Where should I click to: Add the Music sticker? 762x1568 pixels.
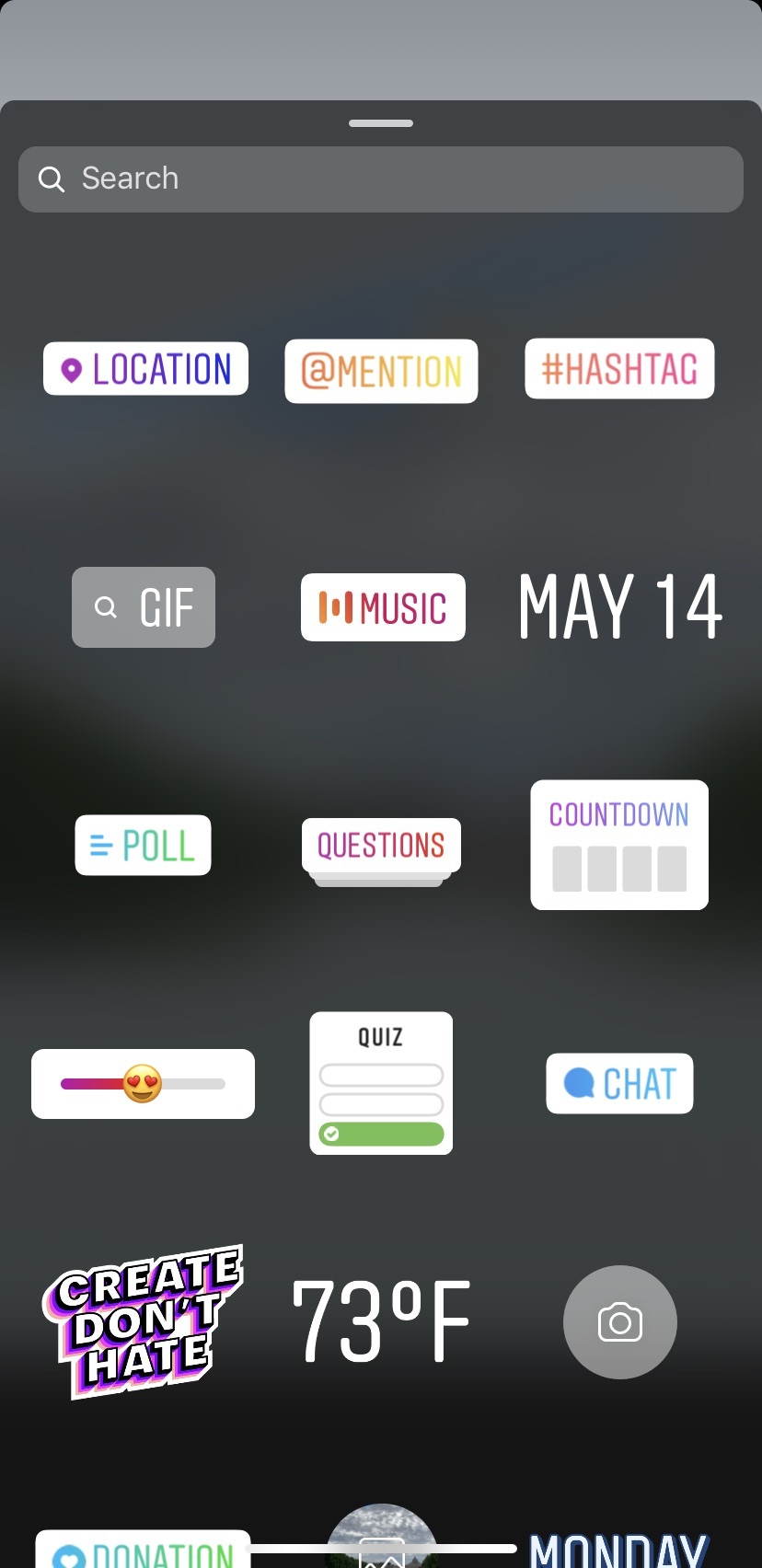[383, 607]
